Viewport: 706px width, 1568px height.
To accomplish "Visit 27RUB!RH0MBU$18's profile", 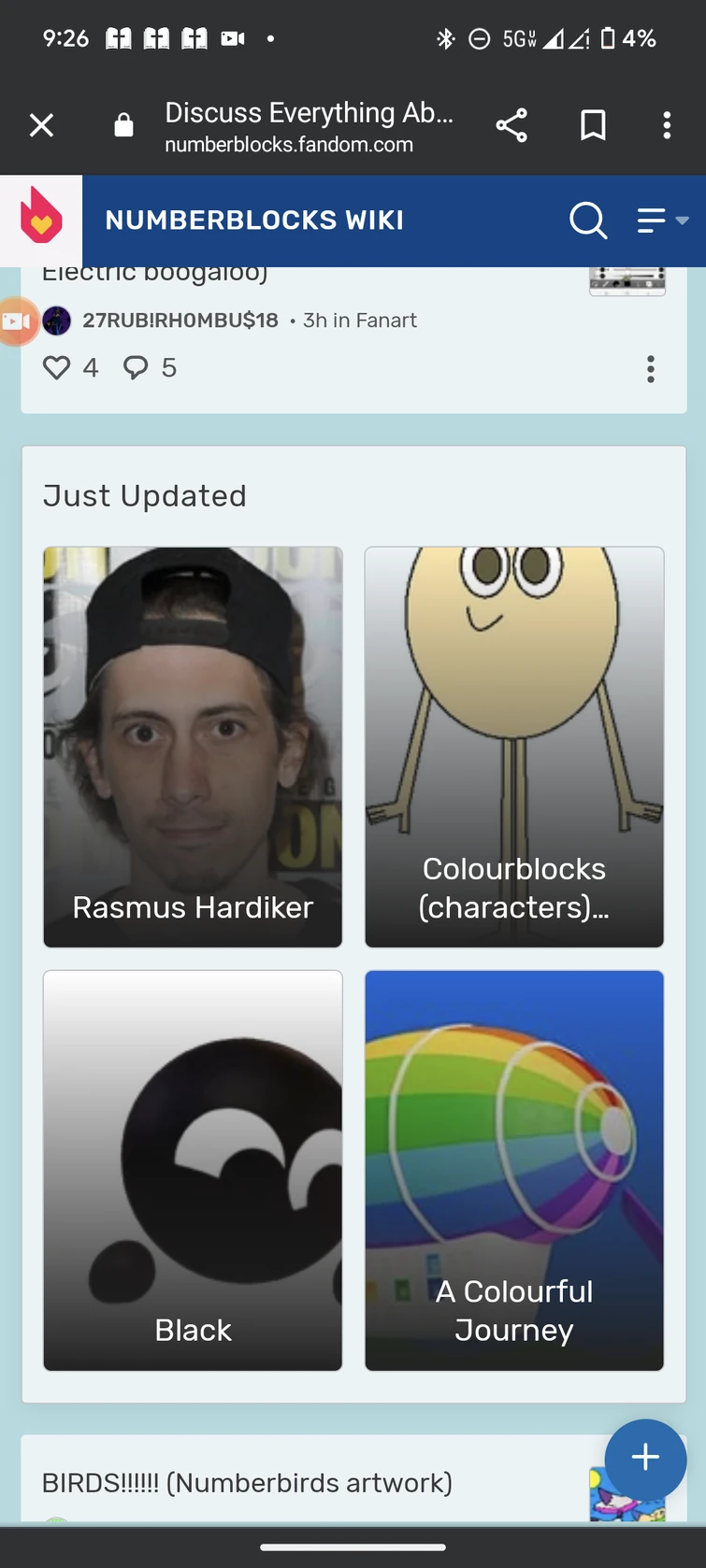I will (x=180, y=321).
